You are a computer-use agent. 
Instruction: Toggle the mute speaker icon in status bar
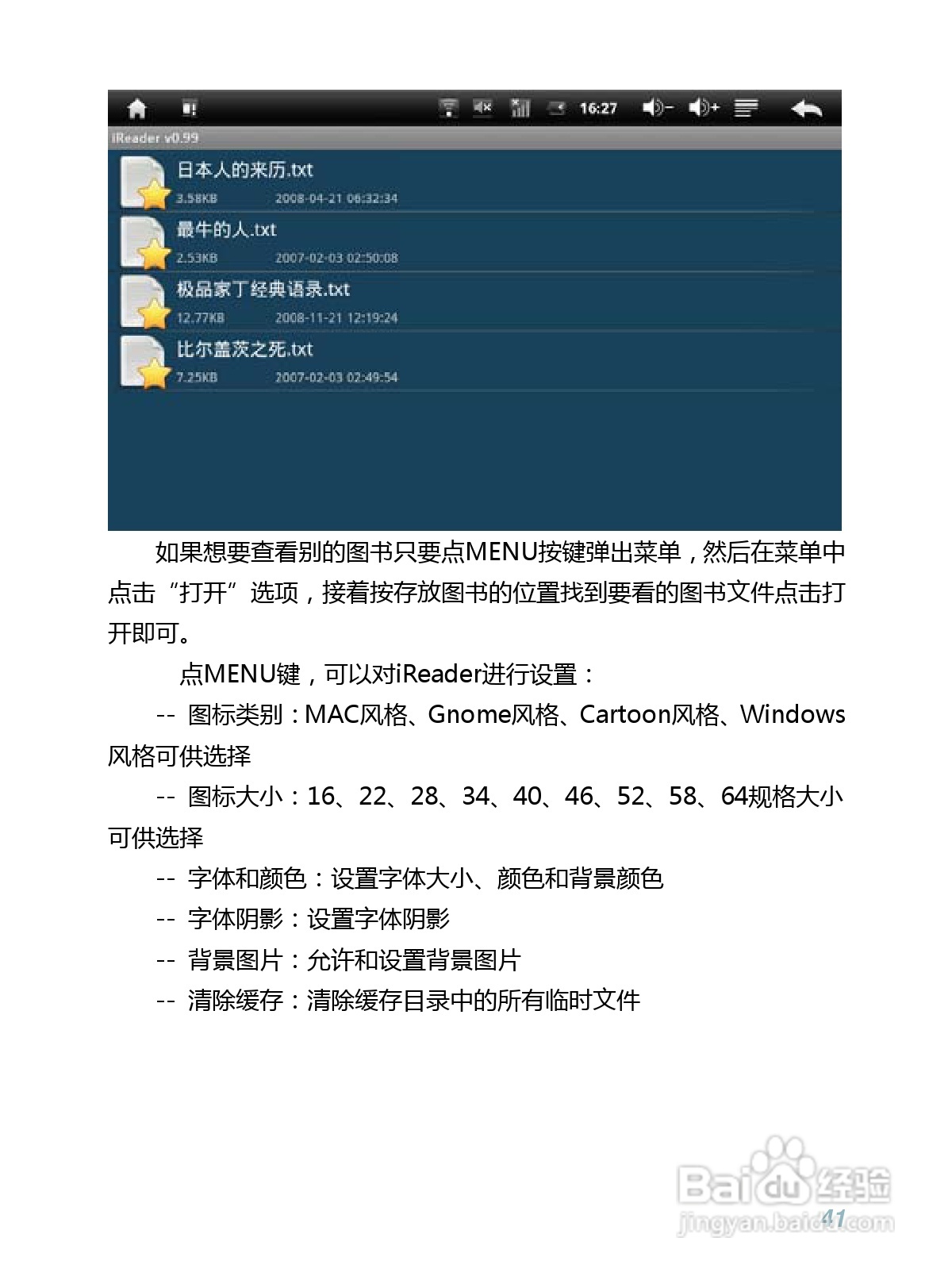tap(484, 107)
